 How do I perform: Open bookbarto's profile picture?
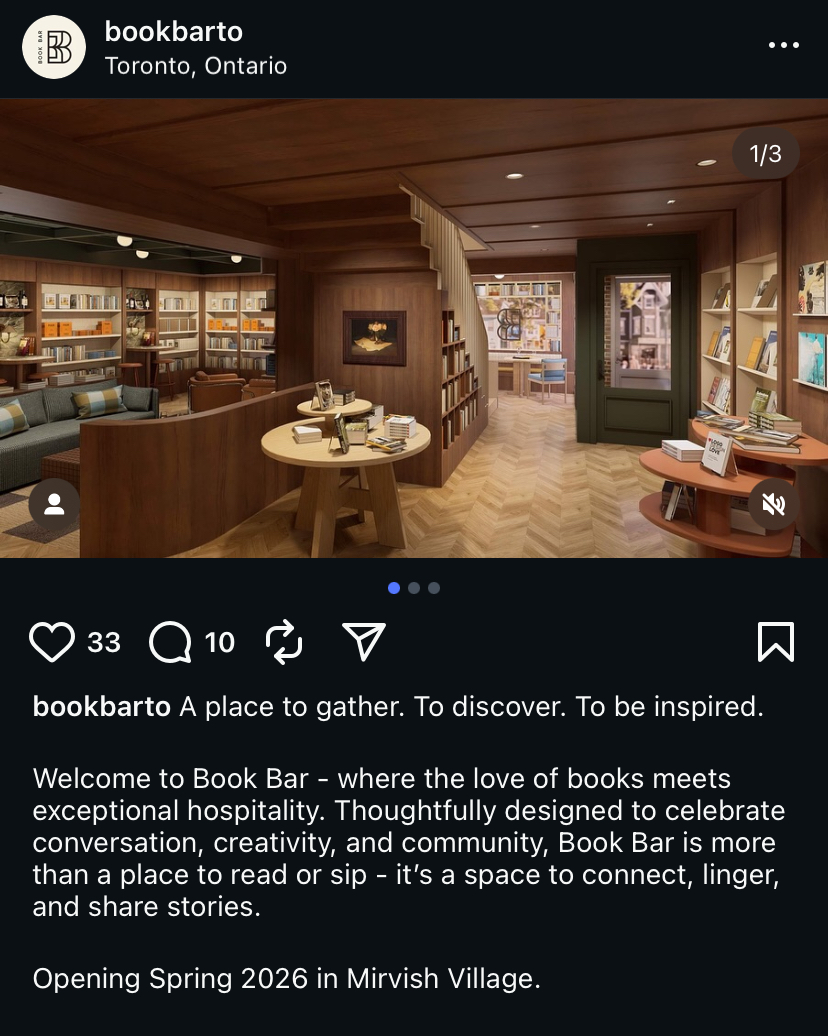point(54,47)
